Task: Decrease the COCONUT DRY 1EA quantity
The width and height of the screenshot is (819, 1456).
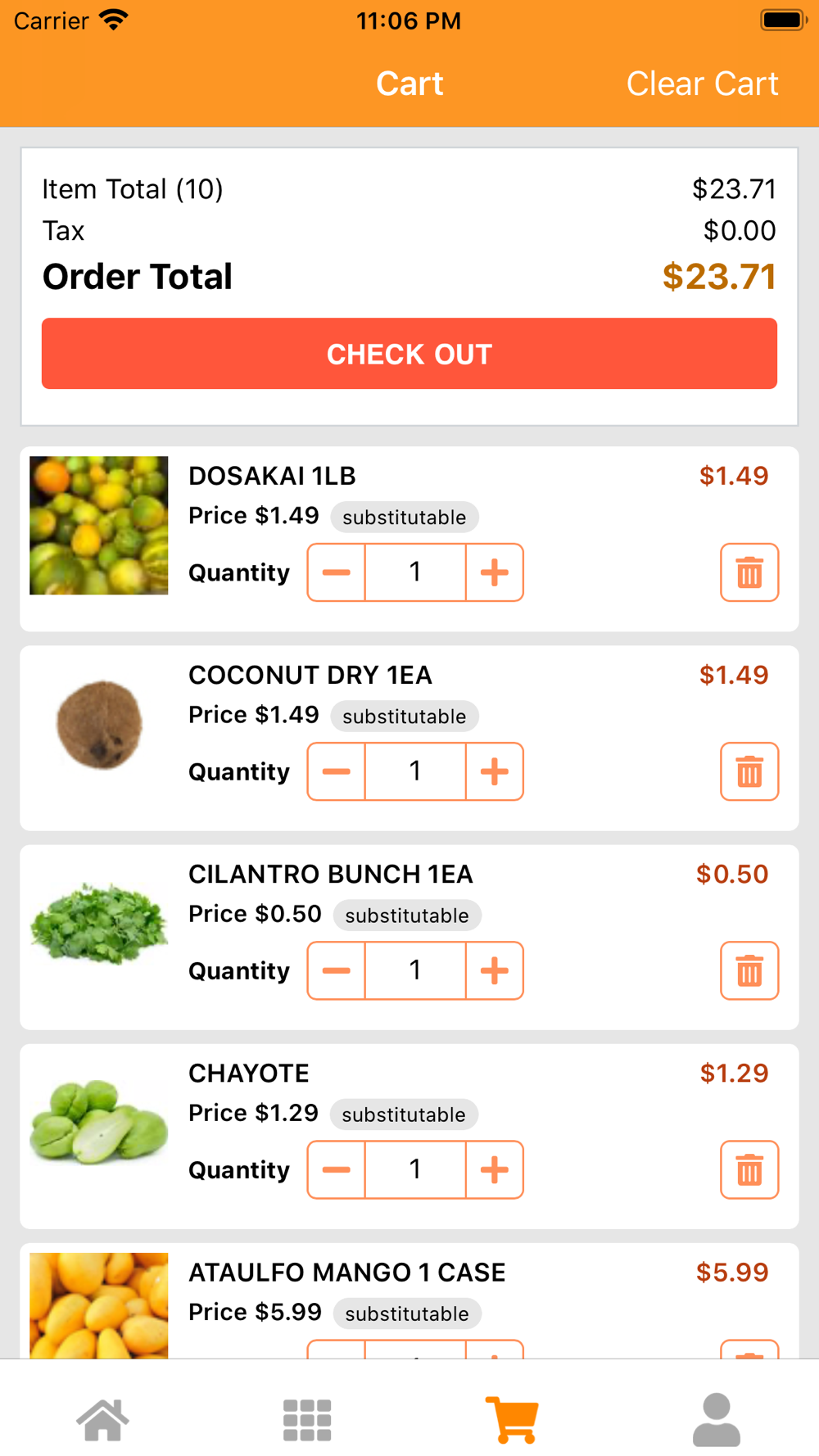Action: tap(337, 771)
